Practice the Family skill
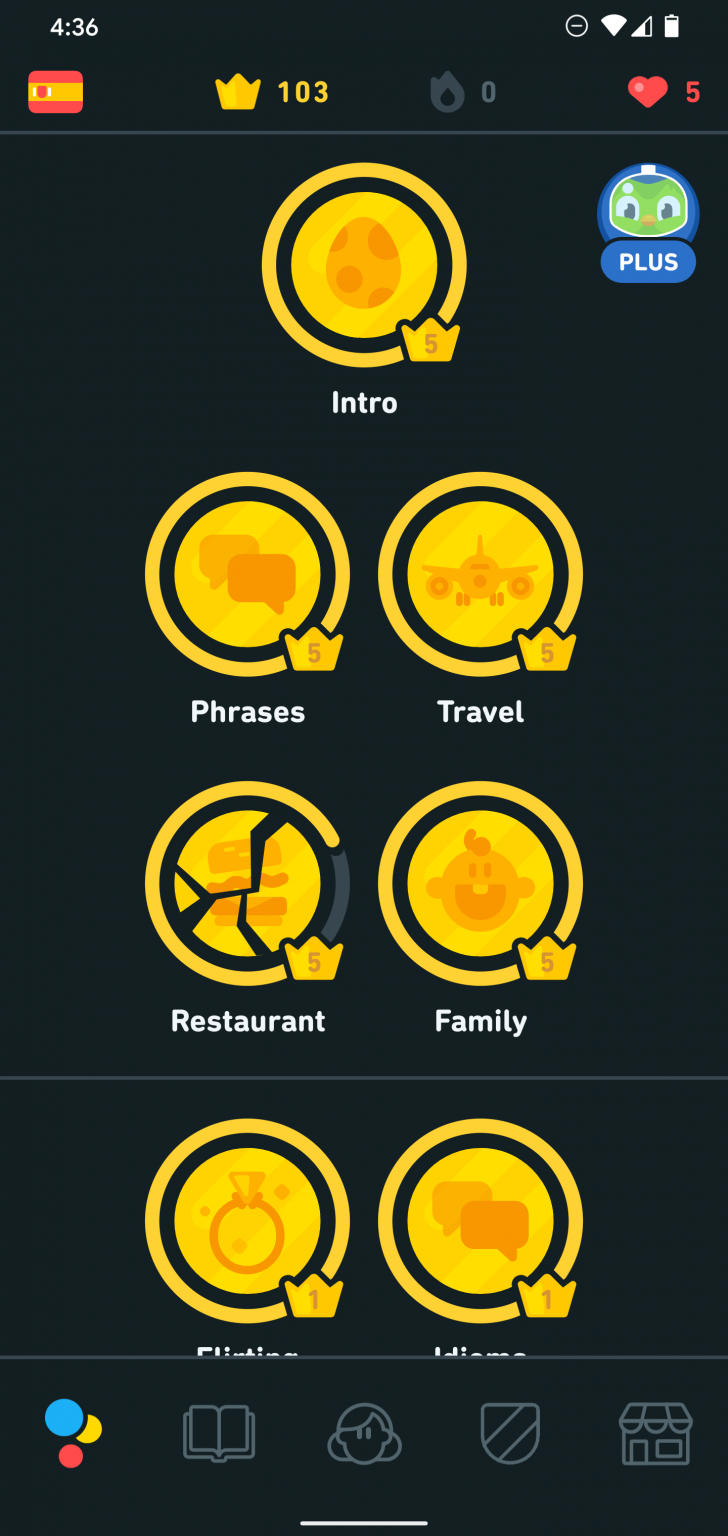 pos(480,883)
